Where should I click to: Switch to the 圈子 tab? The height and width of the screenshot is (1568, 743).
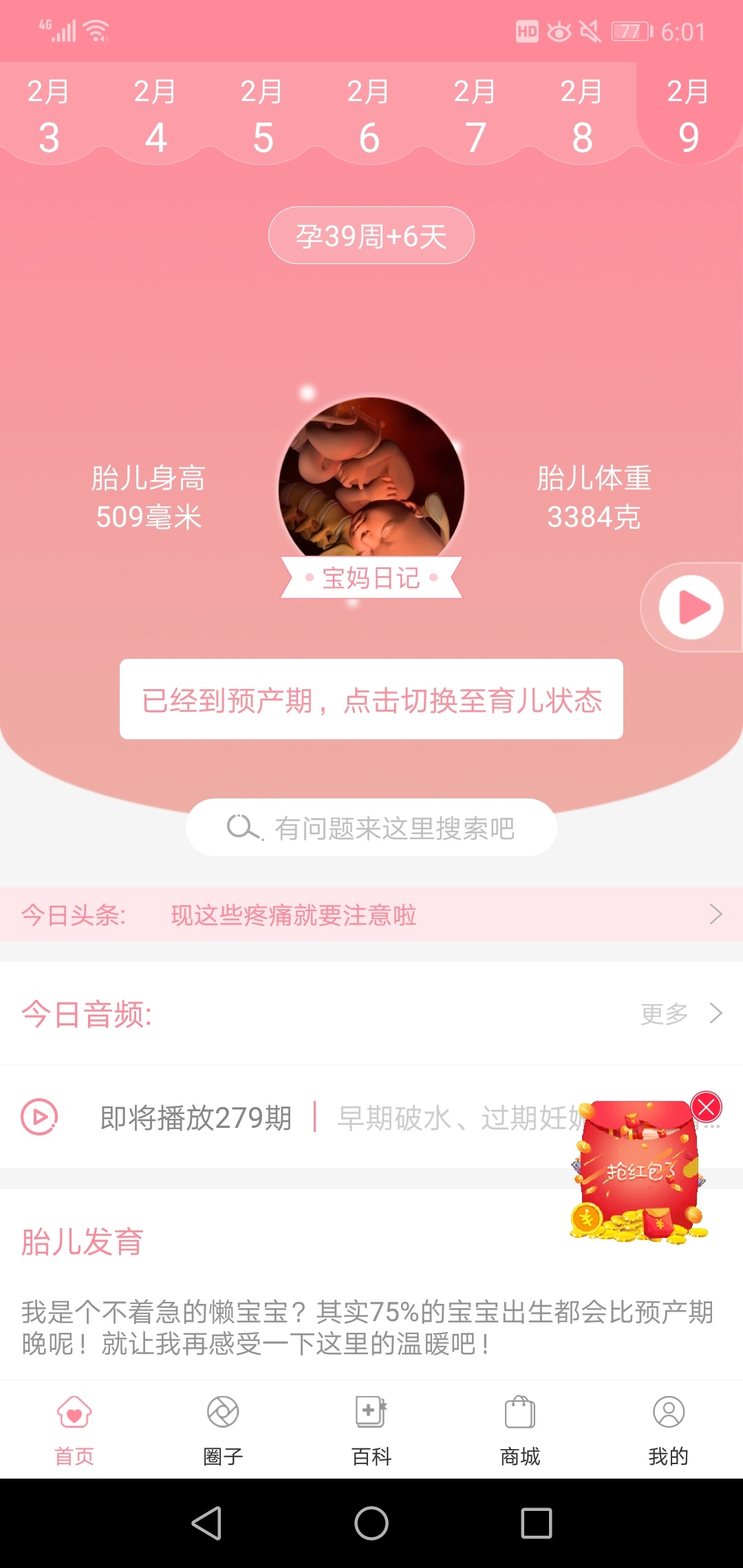point(223,1427)
